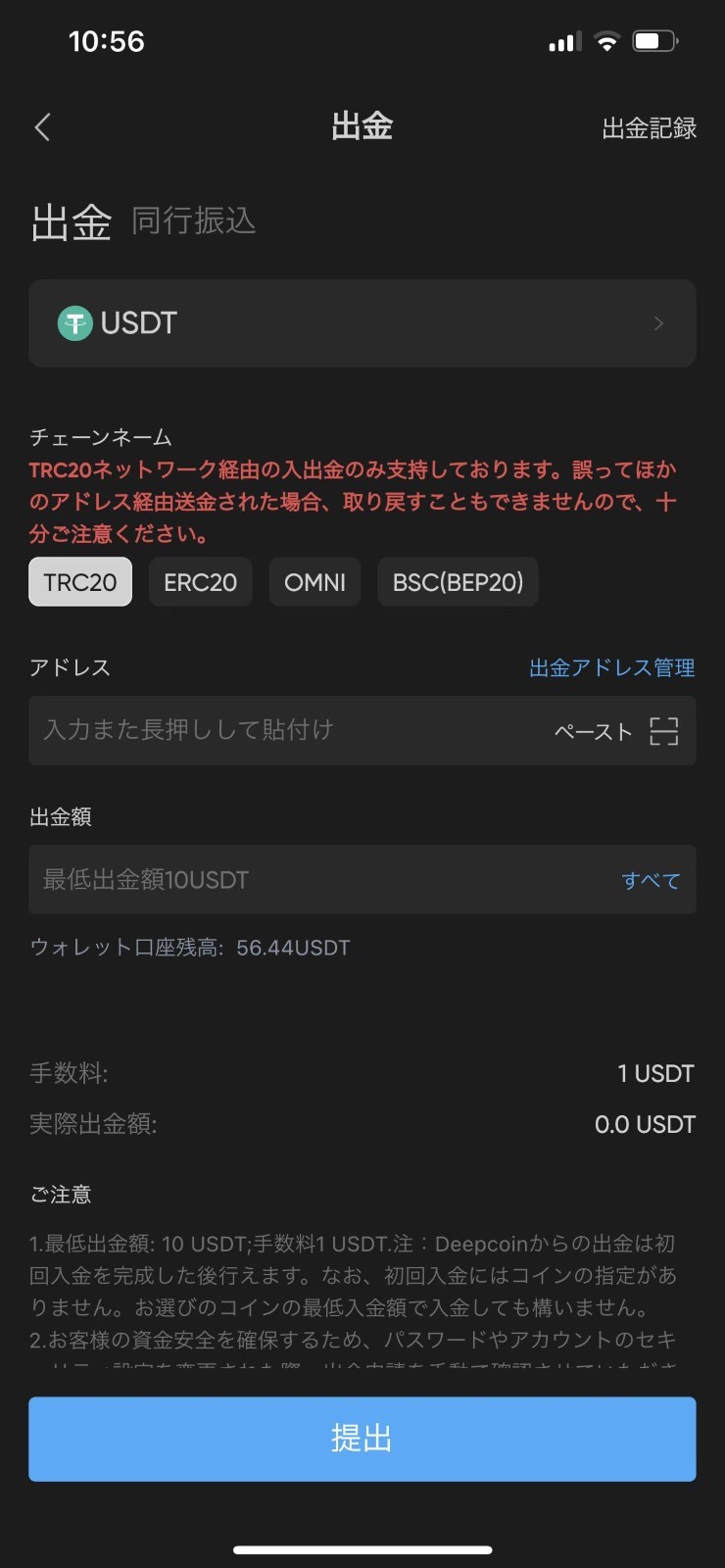
Task: Scan an address with the QR scanner icon
Action: tap(664, 731)
